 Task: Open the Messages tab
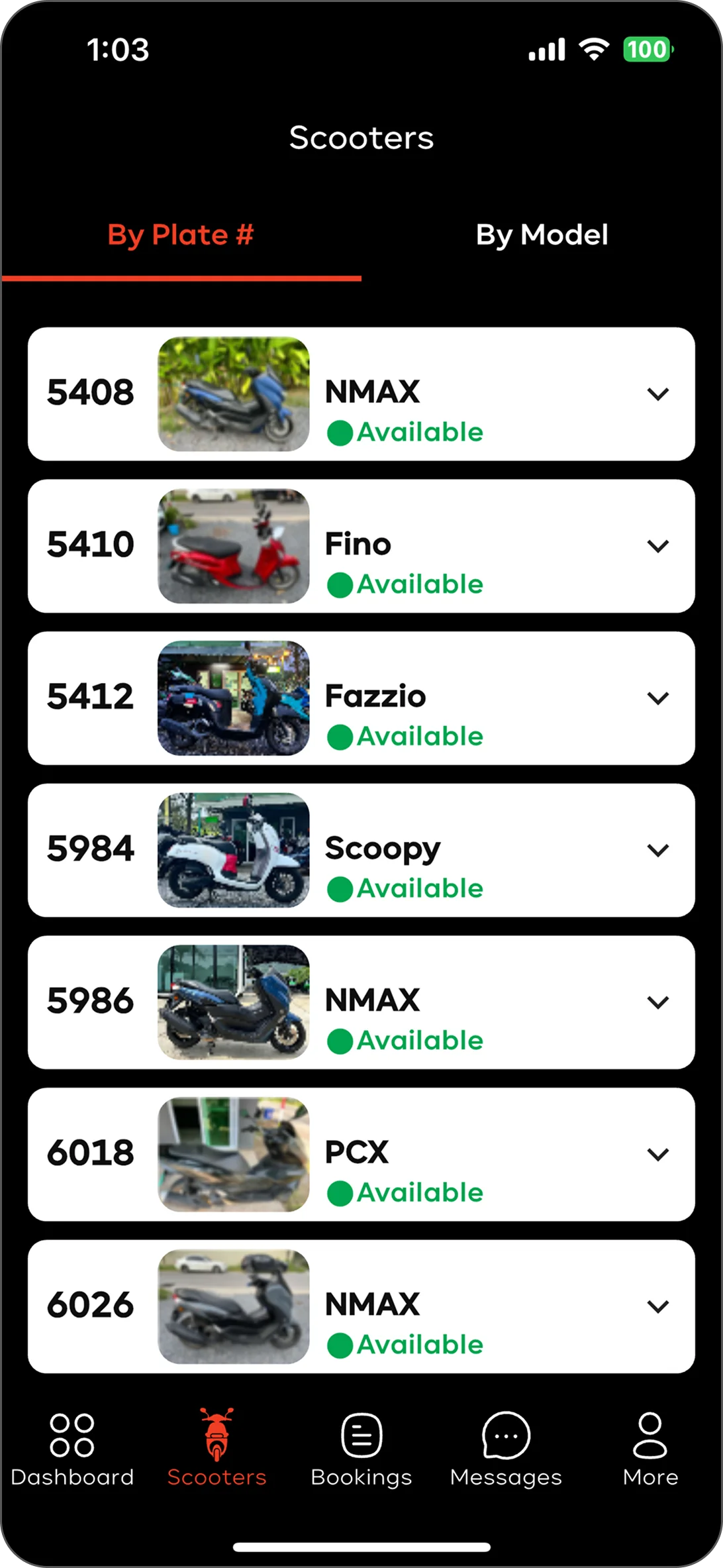[x=506, y=1449]
